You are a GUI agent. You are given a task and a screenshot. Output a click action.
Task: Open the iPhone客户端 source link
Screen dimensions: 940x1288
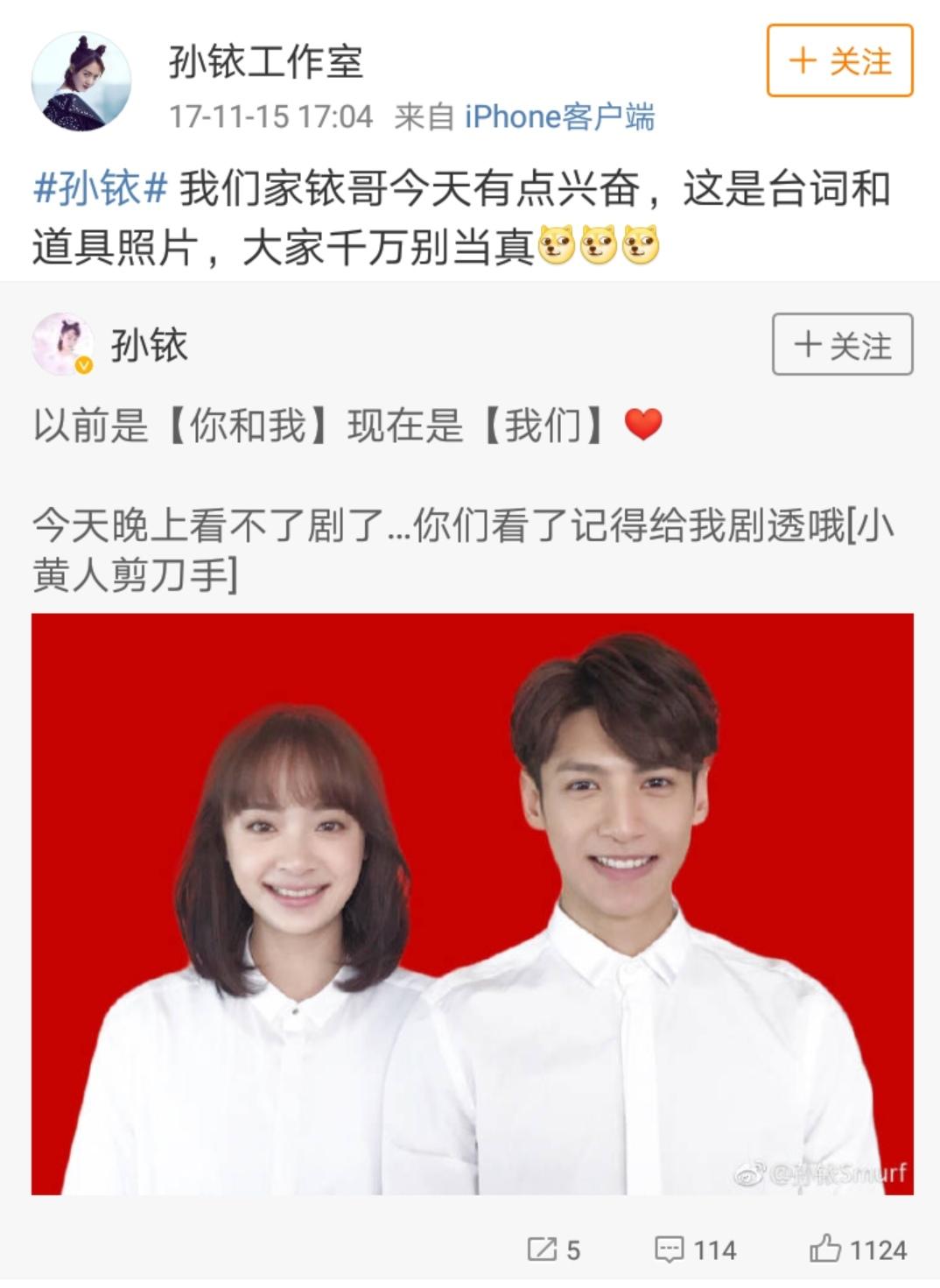pos(559,116)
